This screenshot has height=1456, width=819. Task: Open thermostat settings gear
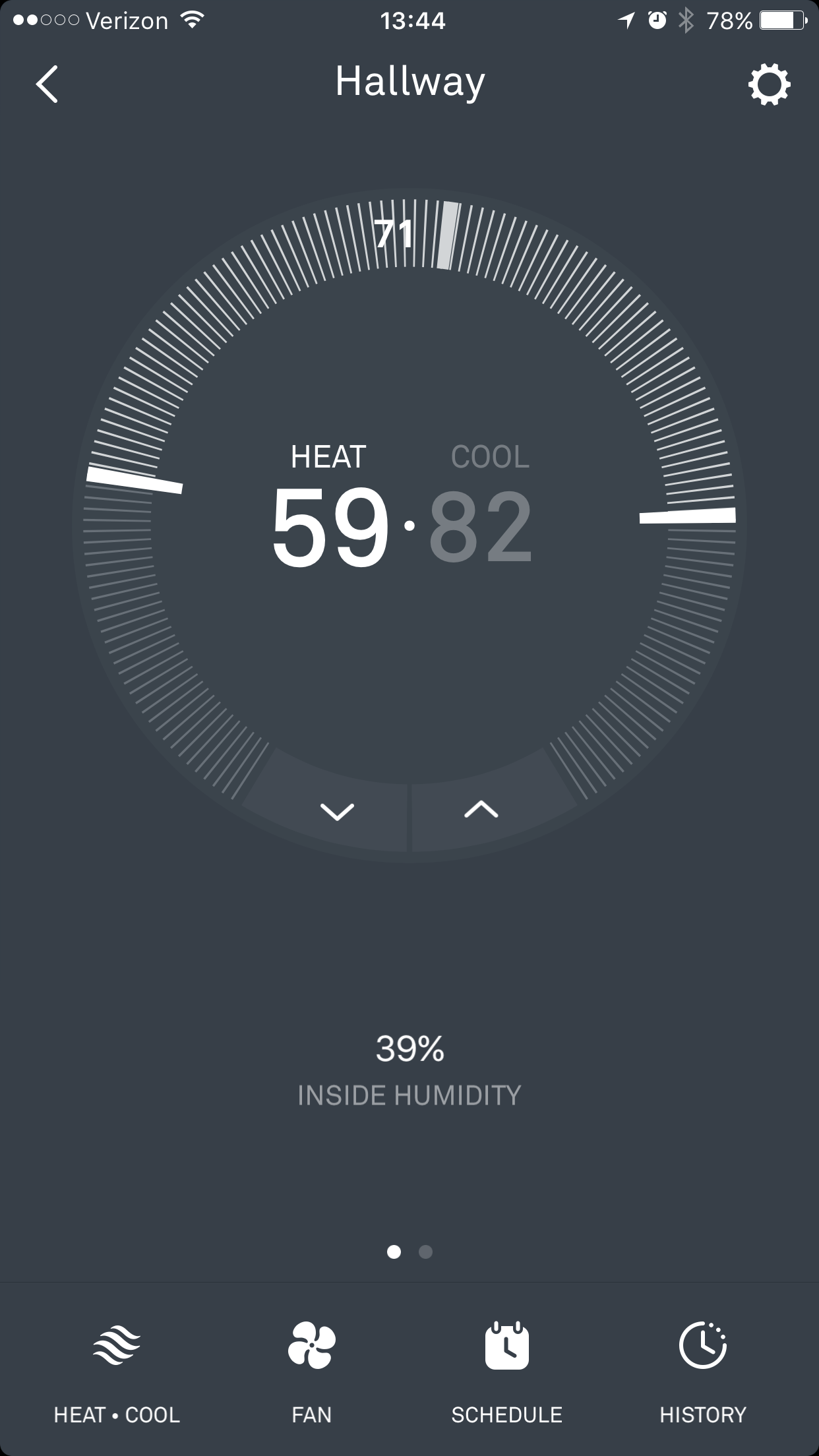(x=769, y=84)
